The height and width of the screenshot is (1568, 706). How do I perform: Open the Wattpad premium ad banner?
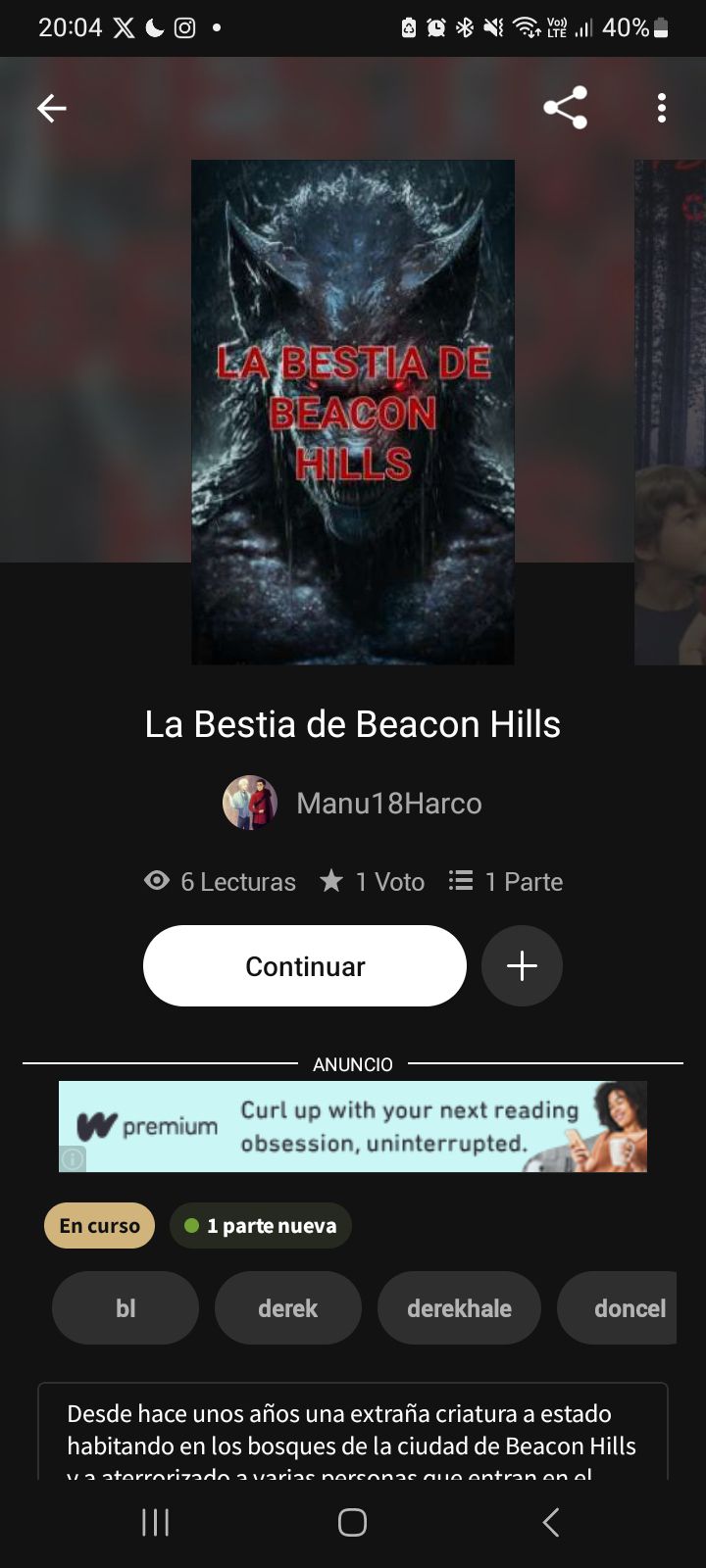(353, 1127)
